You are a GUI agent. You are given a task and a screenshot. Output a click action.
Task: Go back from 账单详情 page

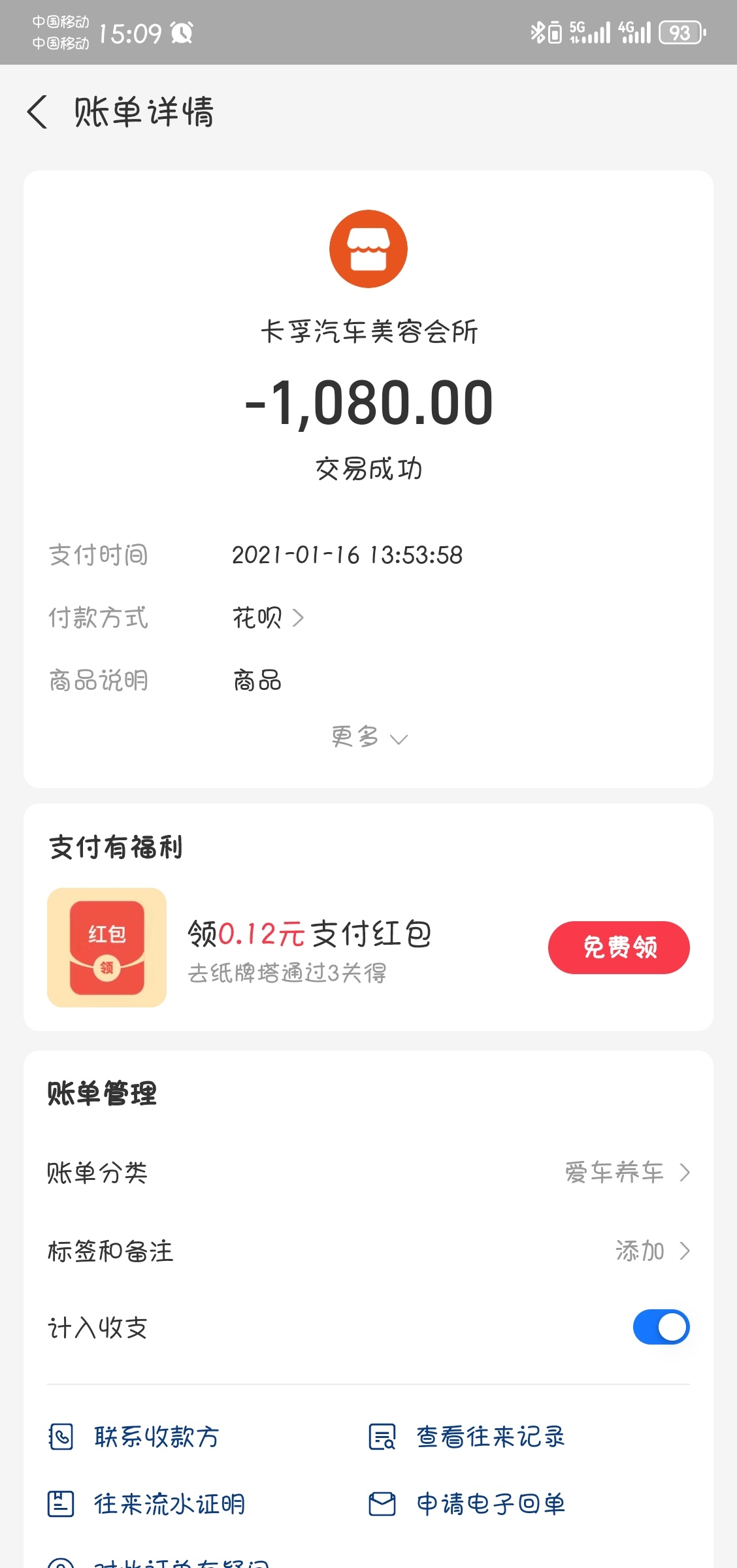click(38, 112)
